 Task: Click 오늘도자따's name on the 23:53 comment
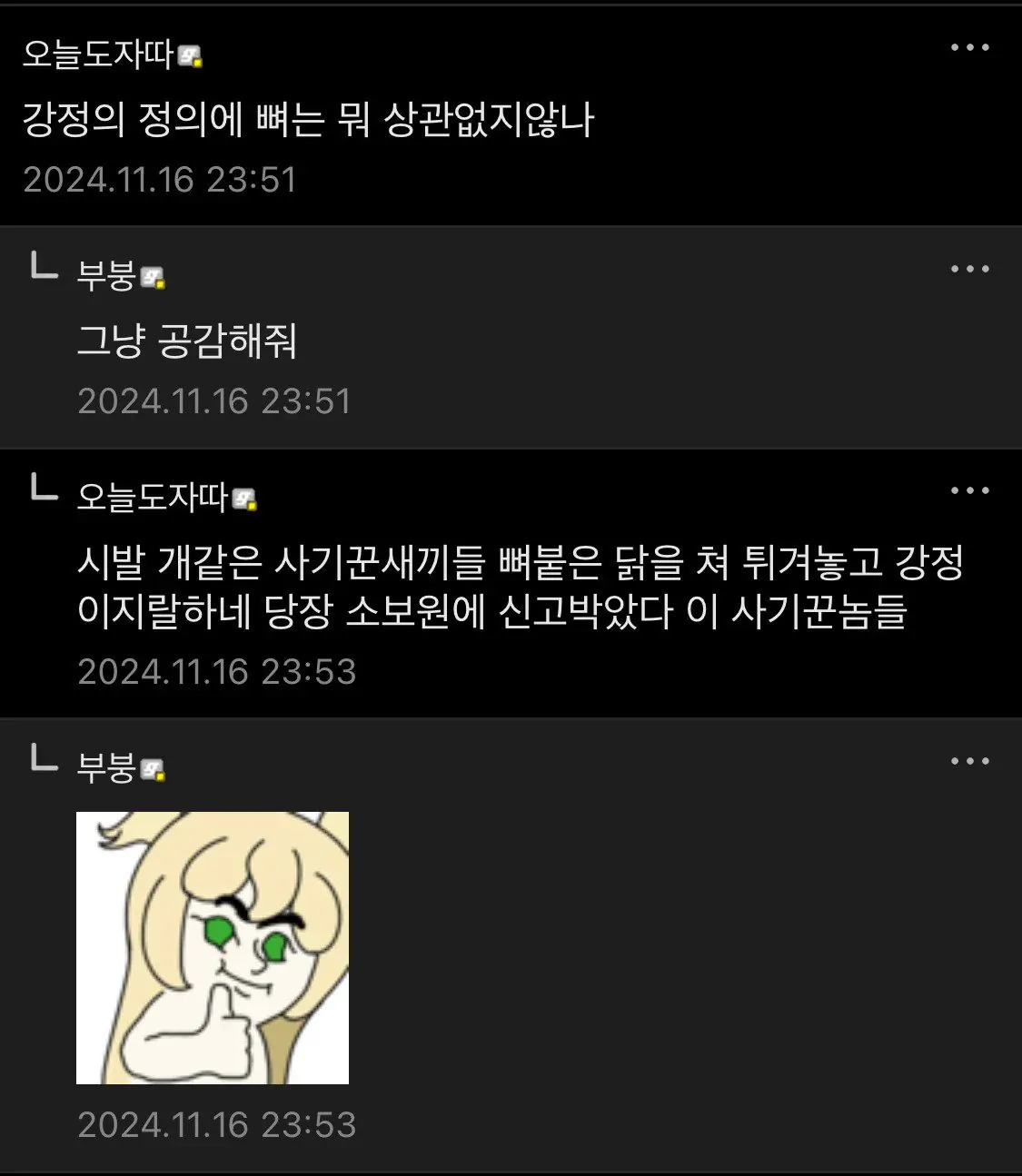point(150,497)
